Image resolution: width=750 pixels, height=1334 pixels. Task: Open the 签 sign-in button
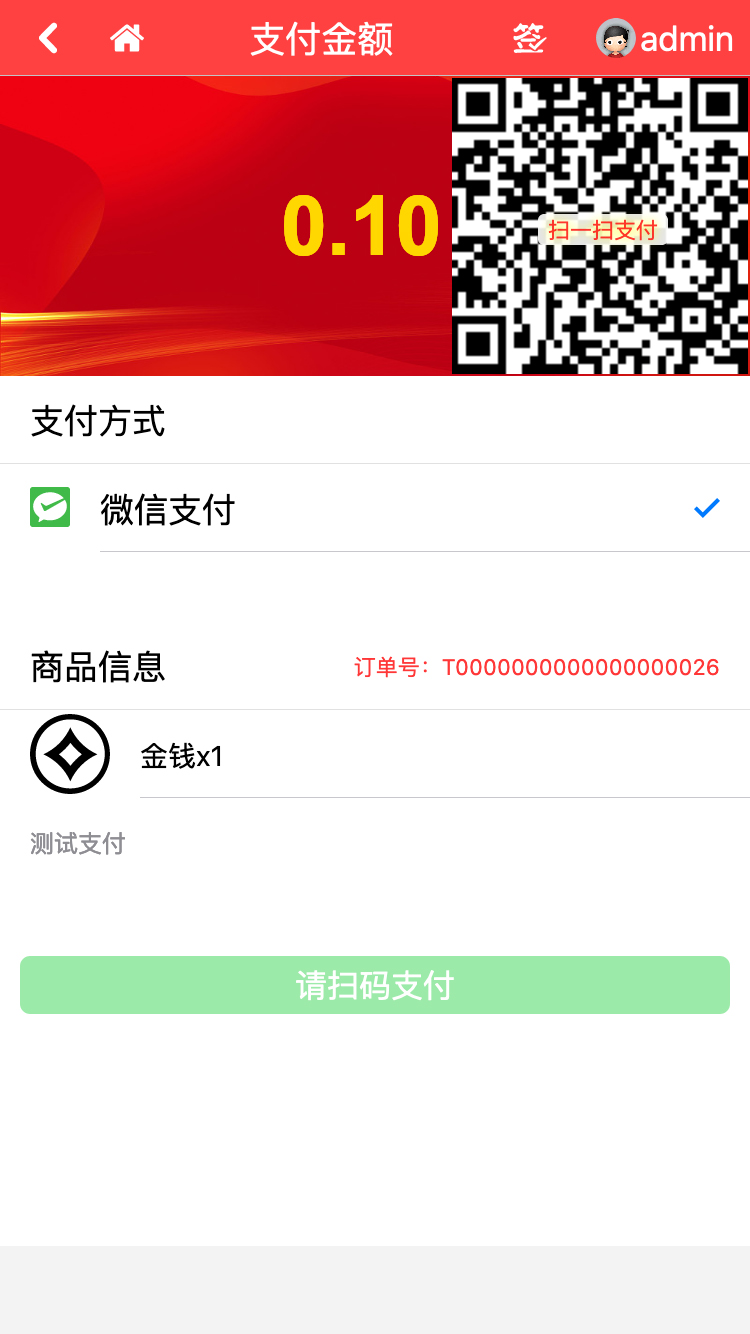[529, 38]
